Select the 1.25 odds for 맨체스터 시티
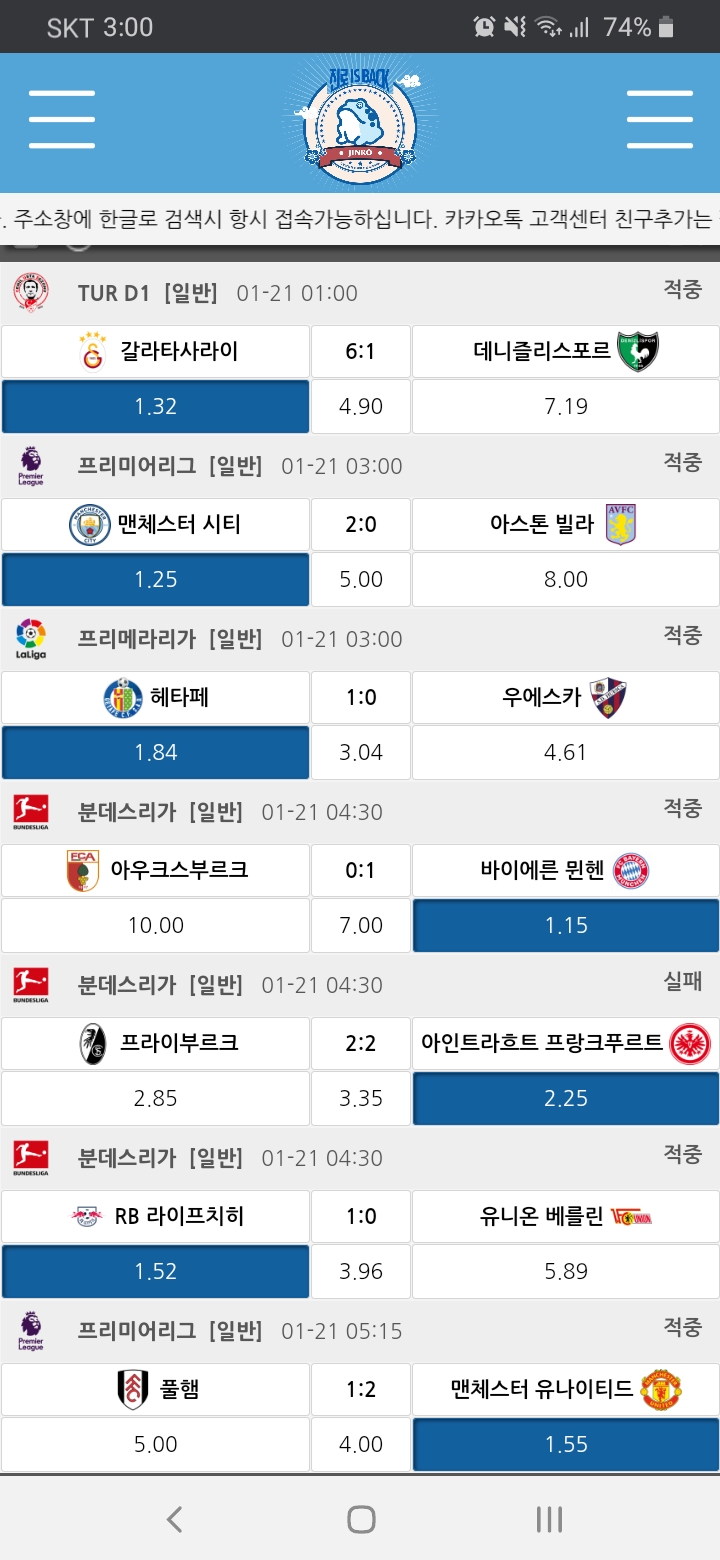This screenshot has height=1560, width=720. 155,579
